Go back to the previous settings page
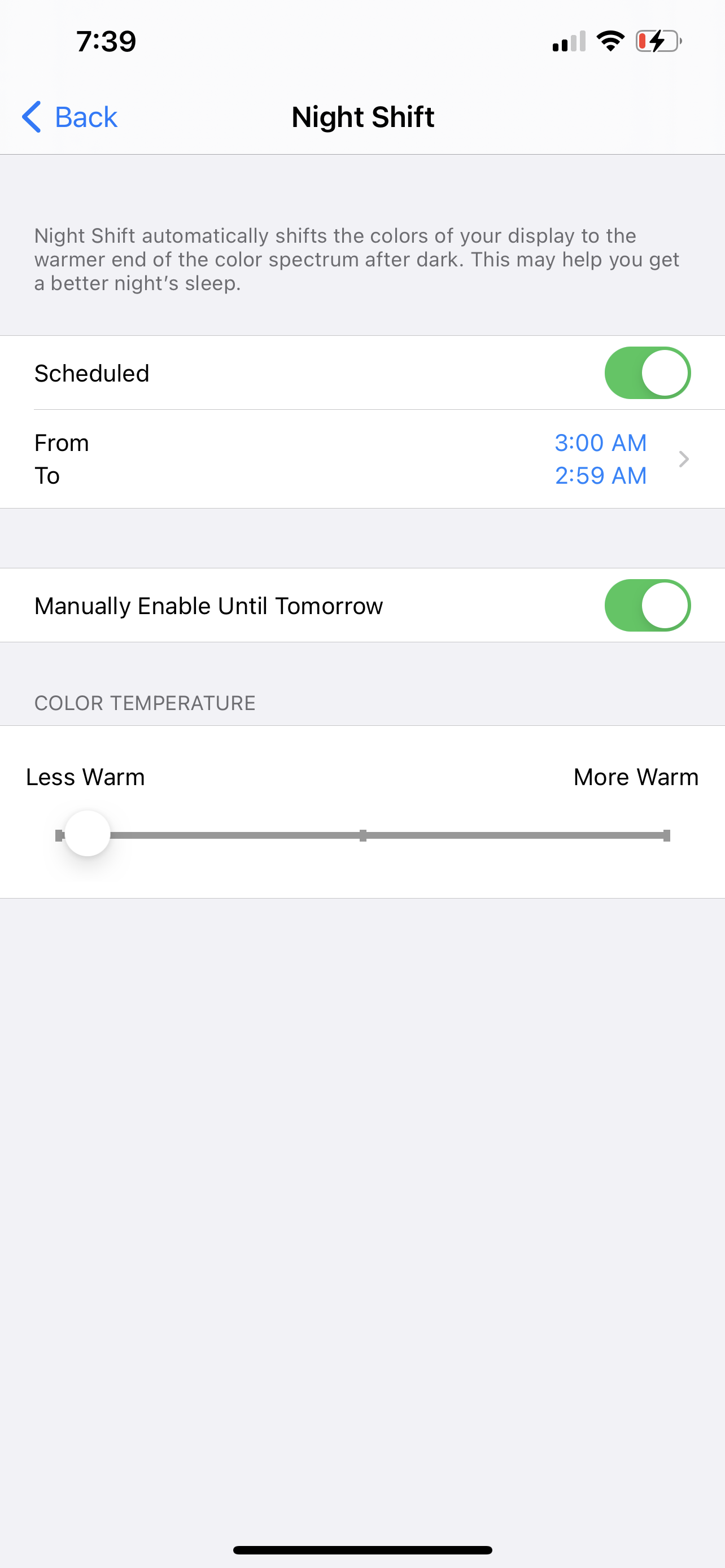The width and height of the screenshot is (725, 1568). (x=69, y=117)
